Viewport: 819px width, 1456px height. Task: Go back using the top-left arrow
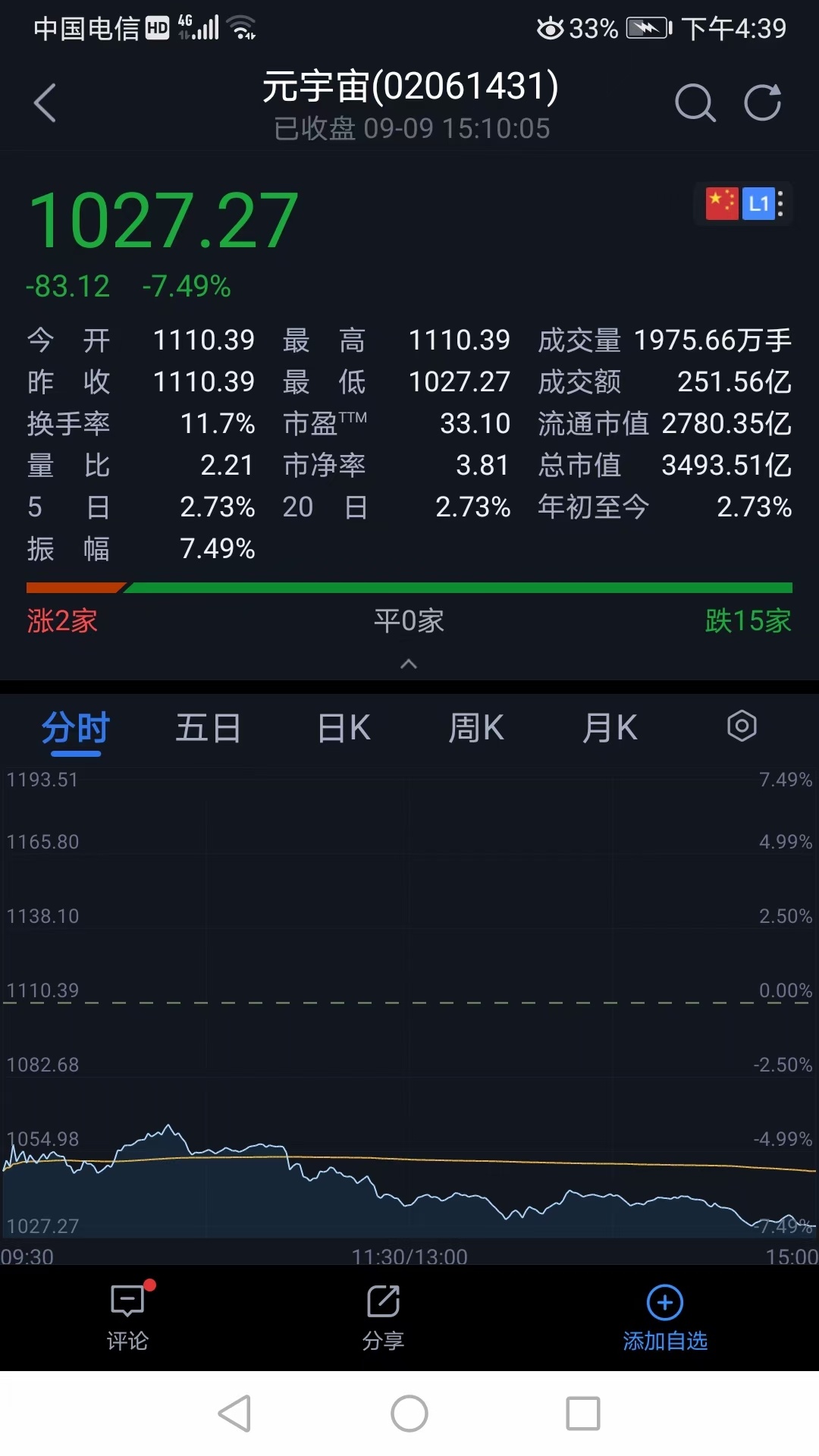tap(45, 103)
